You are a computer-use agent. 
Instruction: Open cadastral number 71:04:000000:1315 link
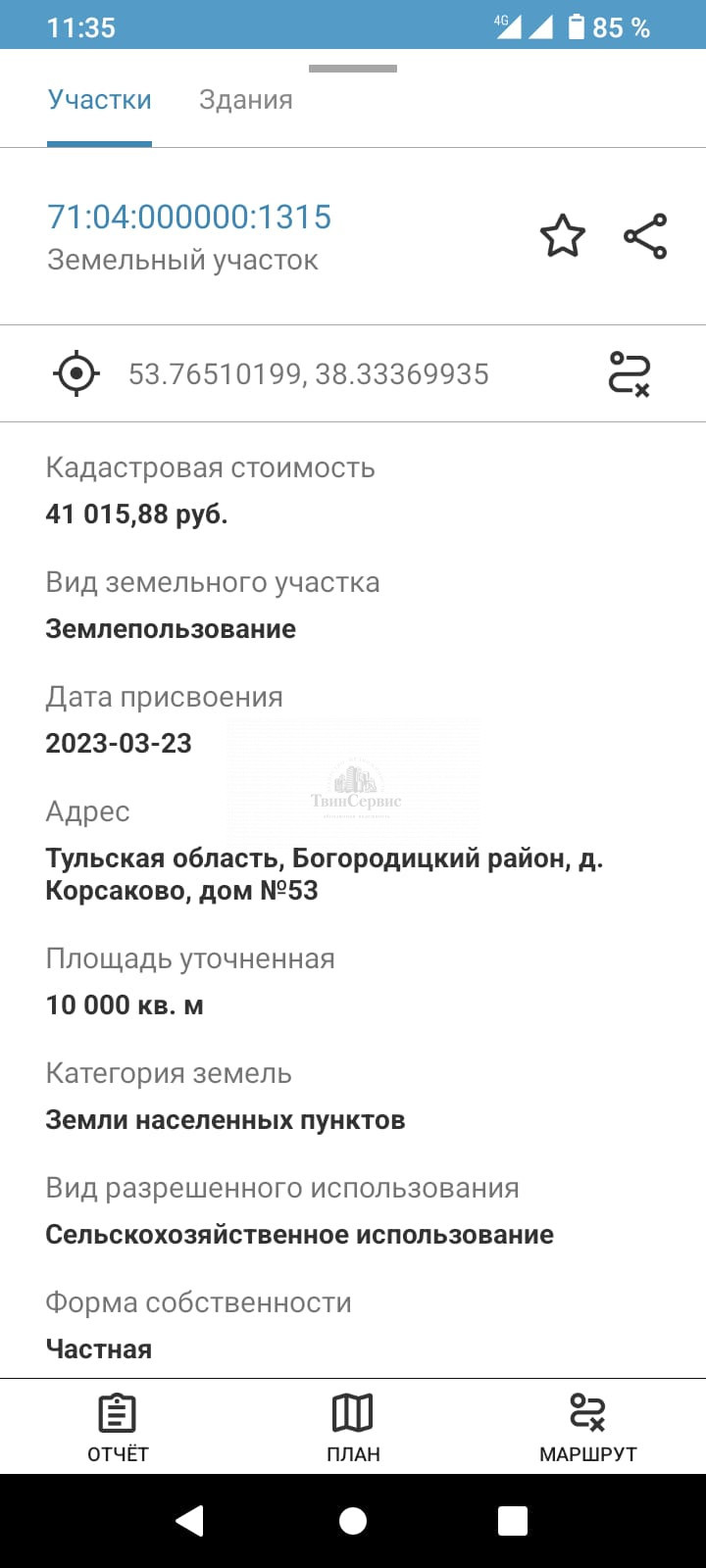coord(189,217)
